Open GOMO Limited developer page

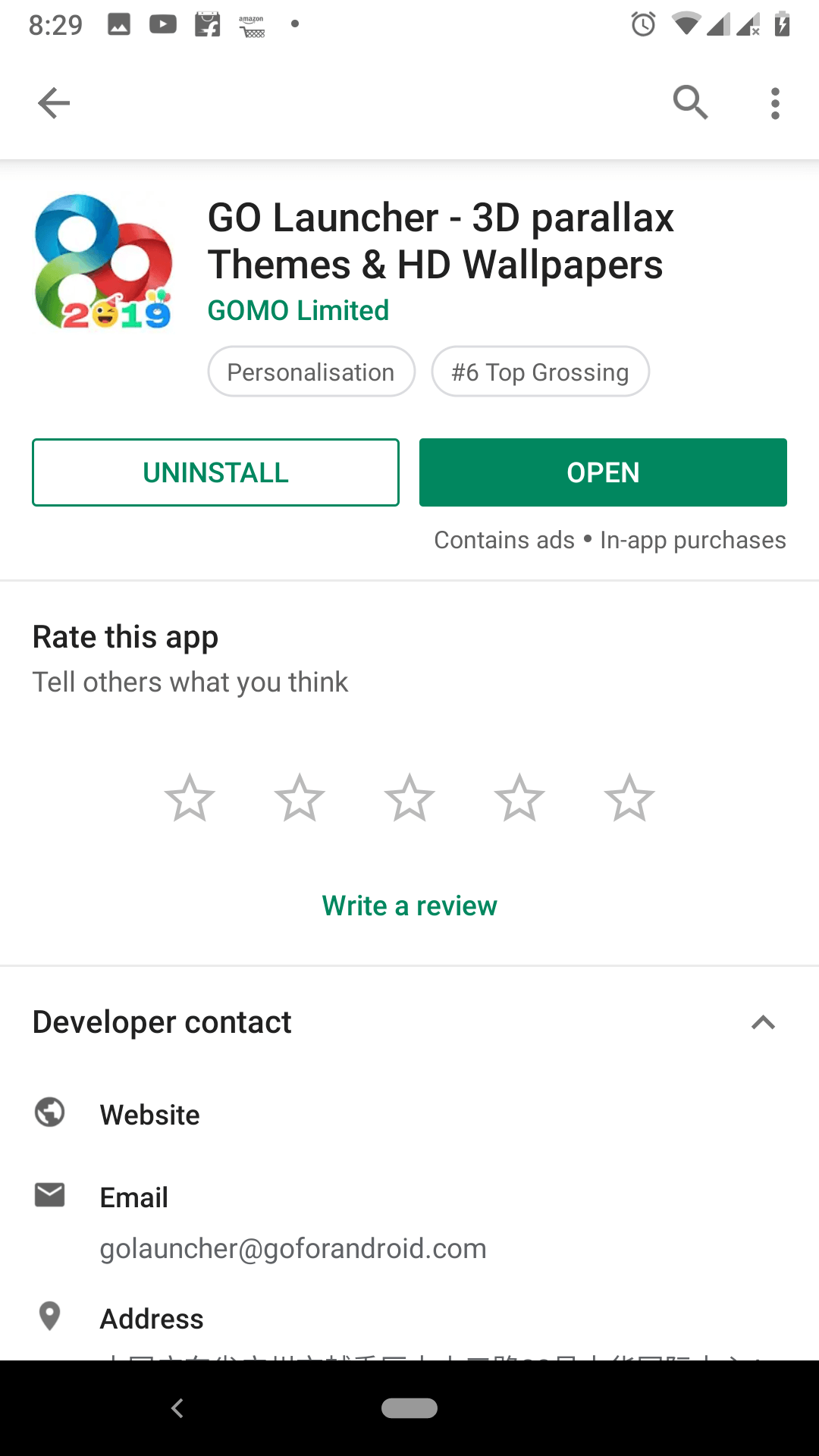tap(298, 310)
